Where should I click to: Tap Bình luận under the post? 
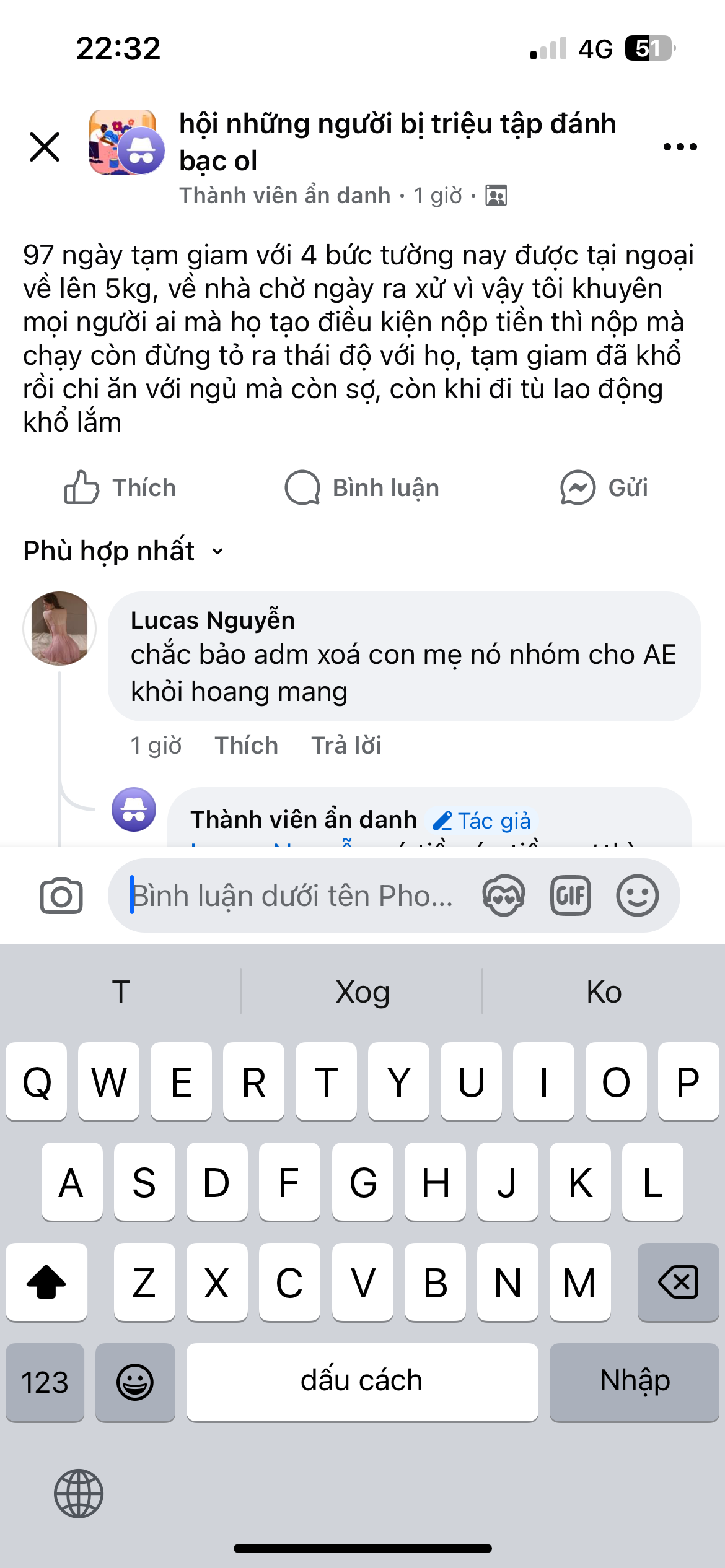pos(362,488)
